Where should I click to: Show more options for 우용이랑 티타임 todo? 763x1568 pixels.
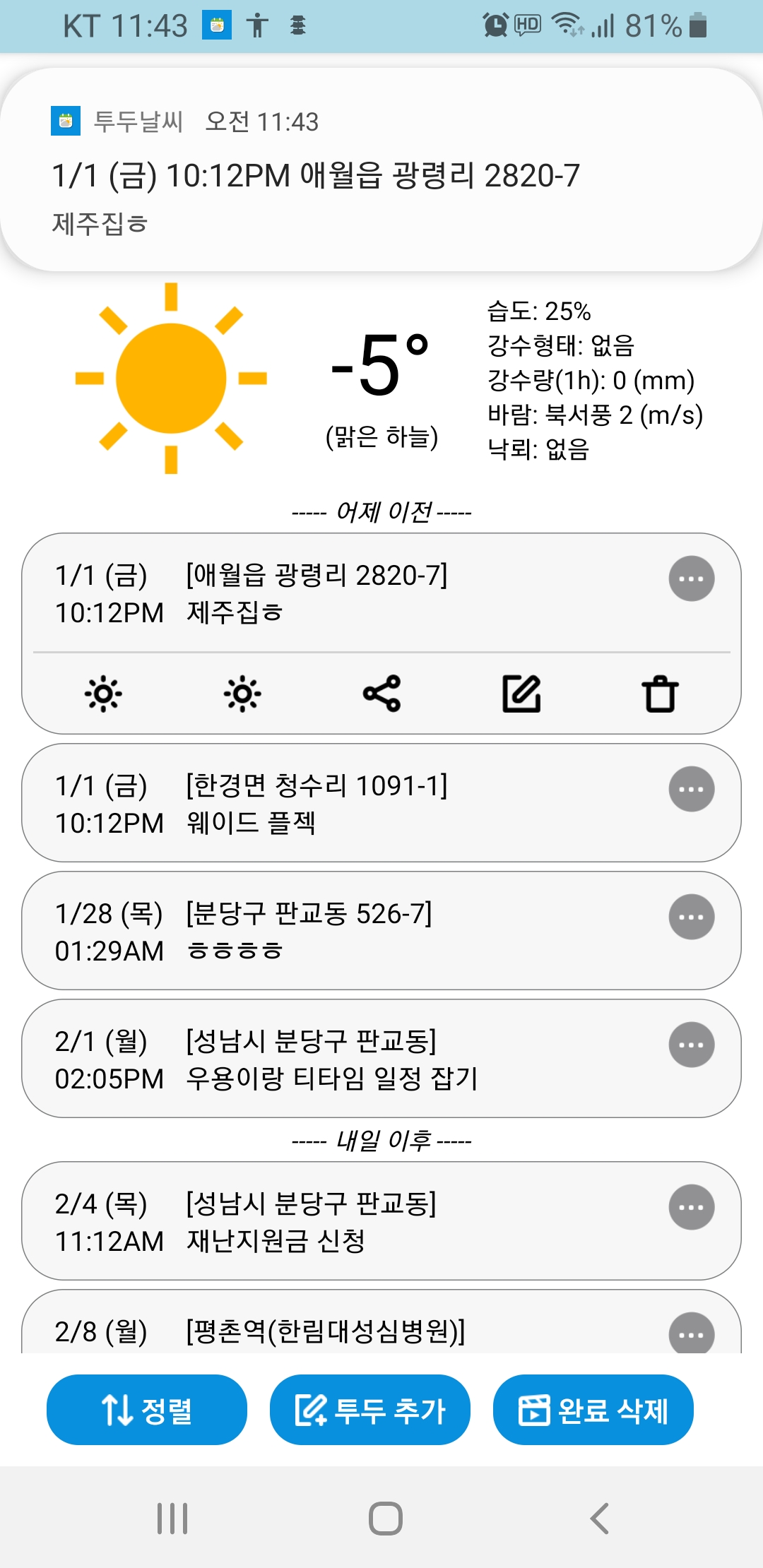(691, 1045)
